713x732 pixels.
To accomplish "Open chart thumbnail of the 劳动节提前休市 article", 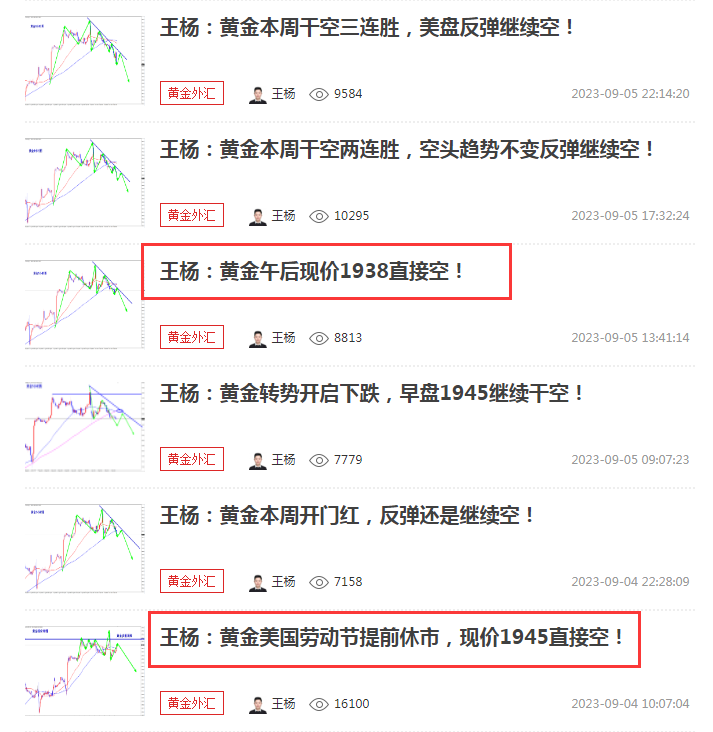I will pos(84,670).
